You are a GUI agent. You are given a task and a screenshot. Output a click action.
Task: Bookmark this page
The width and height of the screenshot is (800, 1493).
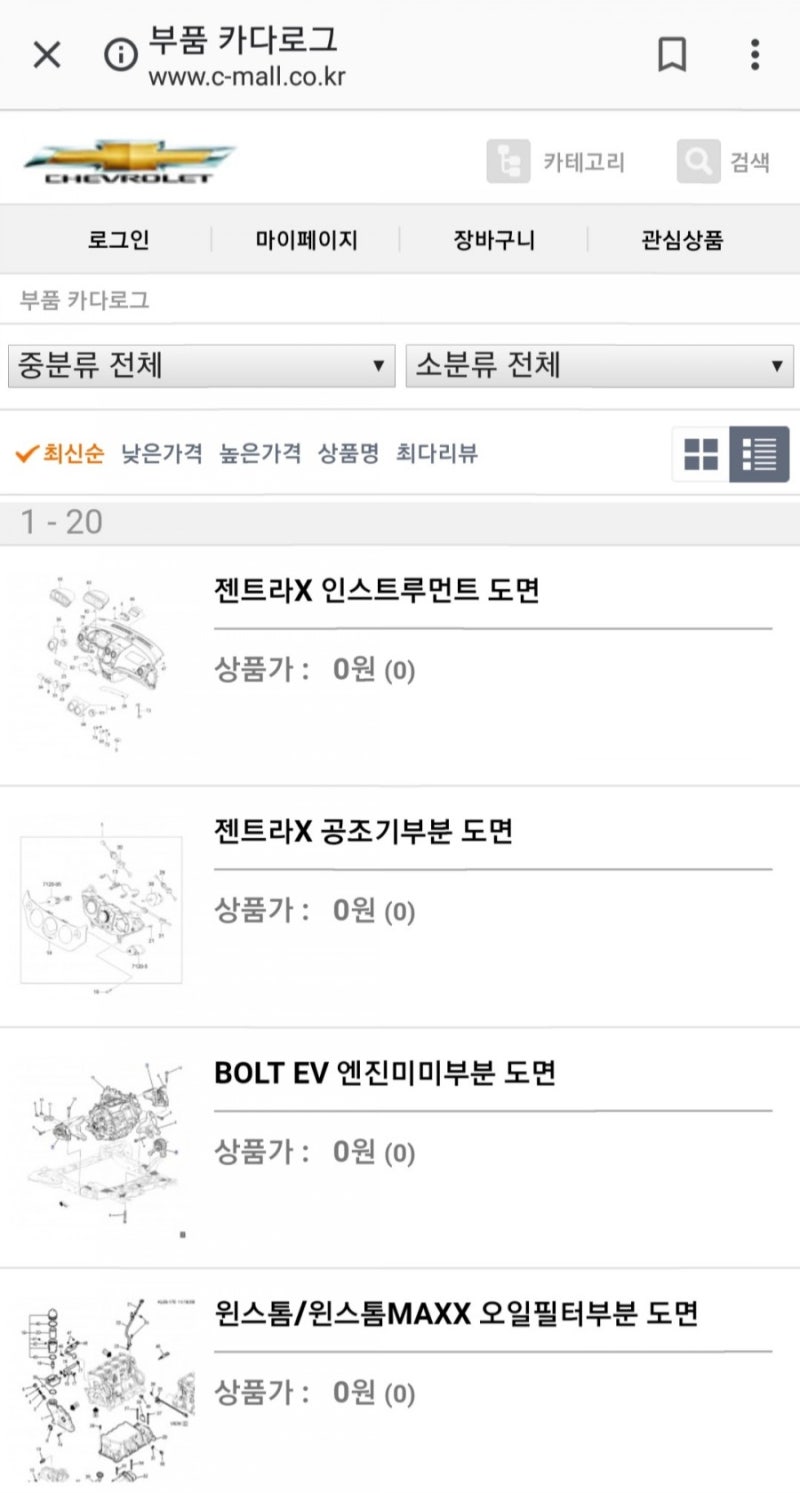(672, 55)
